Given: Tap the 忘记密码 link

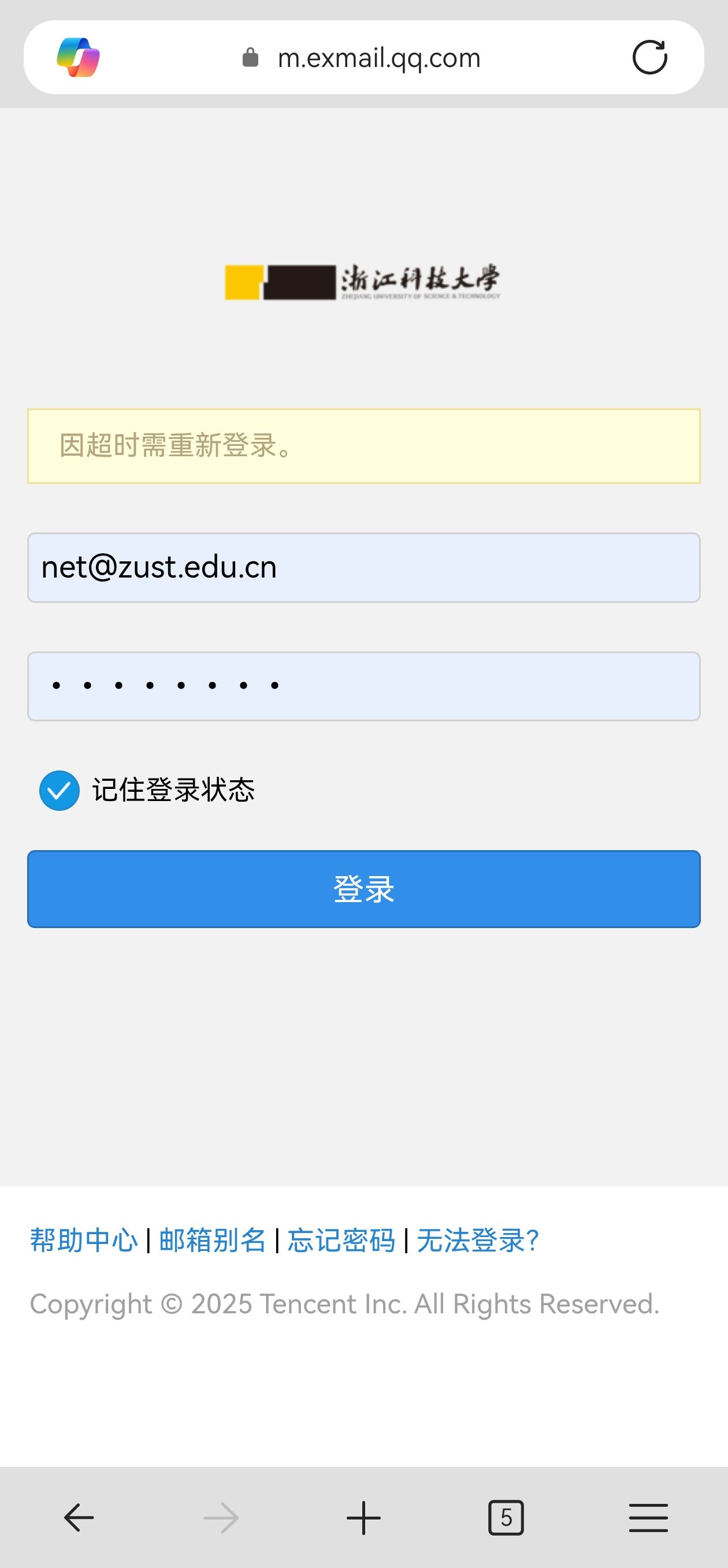Looking at the screenshot, I should click(341, 1240).
